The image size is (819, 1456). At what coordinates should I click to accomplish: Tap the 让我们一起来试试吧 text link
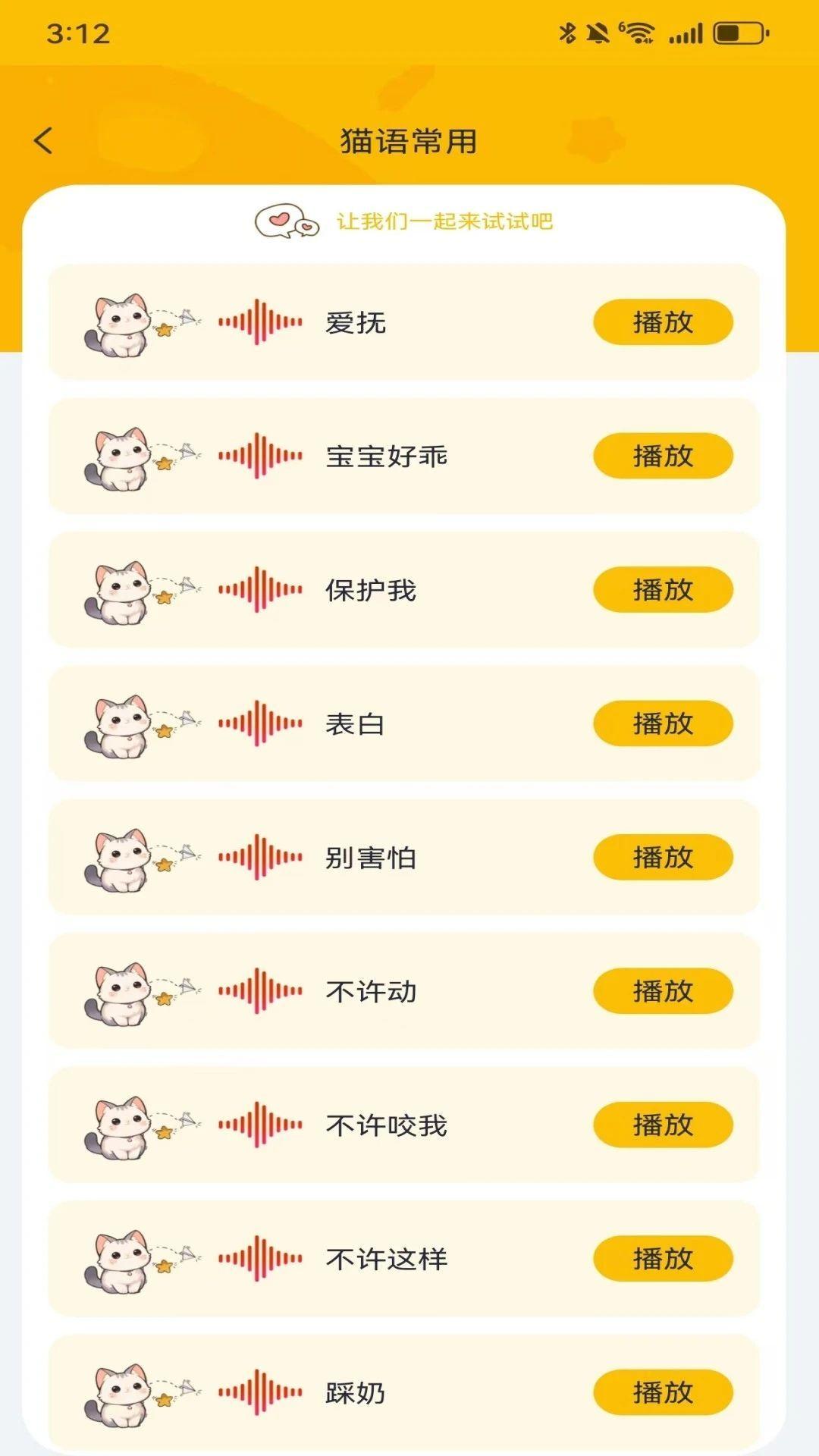point(444,223)
